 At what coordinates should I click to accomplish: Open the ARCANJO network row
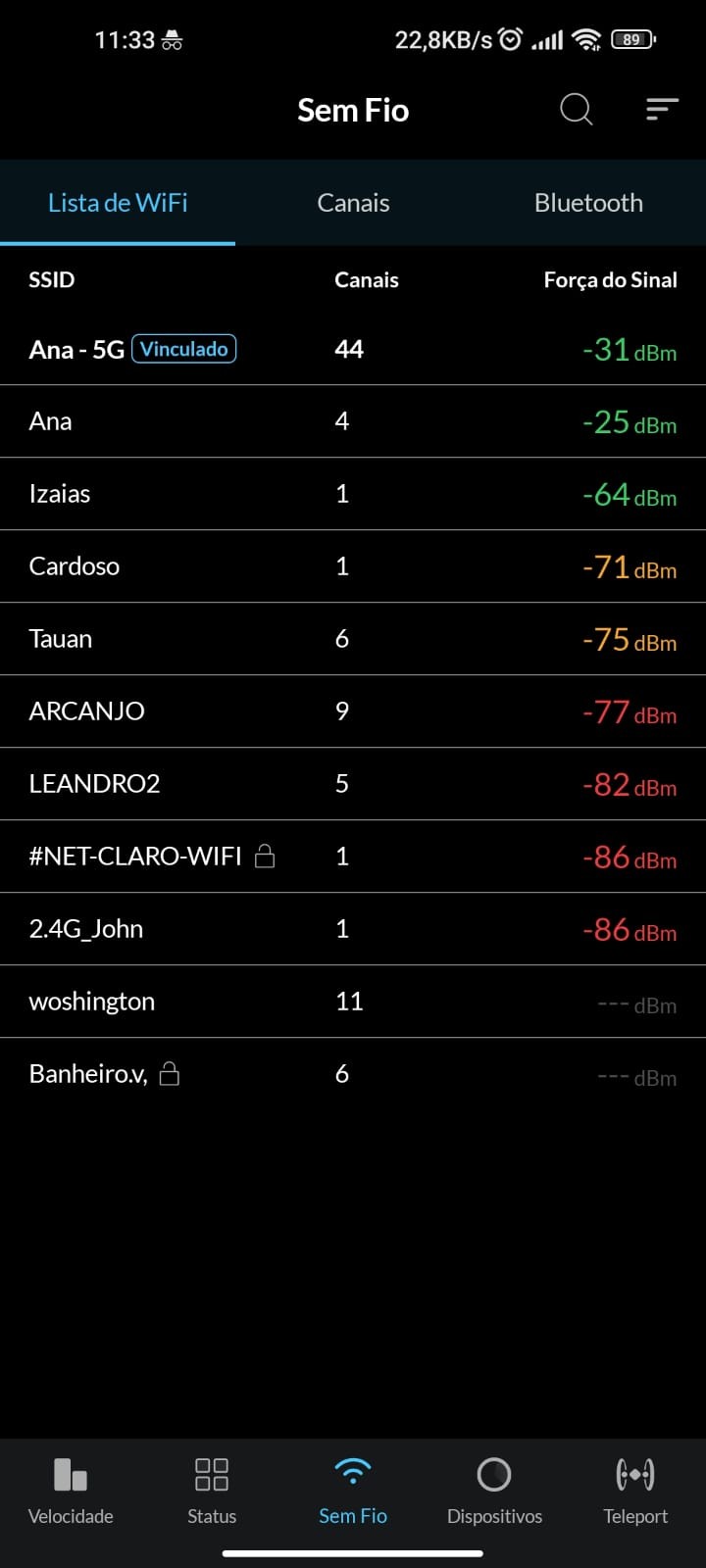pyautogui.click(x=353, y=711)
